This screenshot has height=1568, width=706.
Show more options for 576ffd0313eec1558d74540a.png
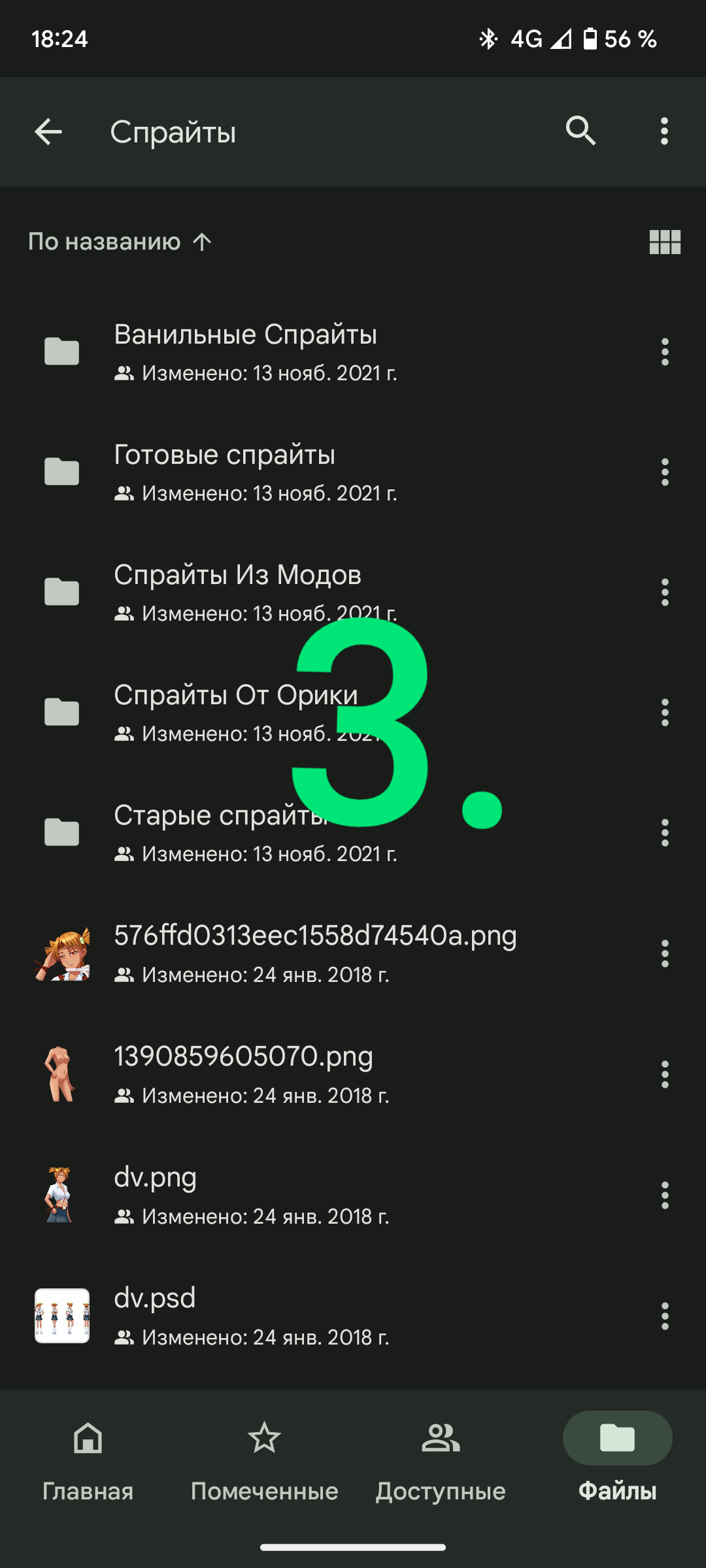tap(665, 954)
